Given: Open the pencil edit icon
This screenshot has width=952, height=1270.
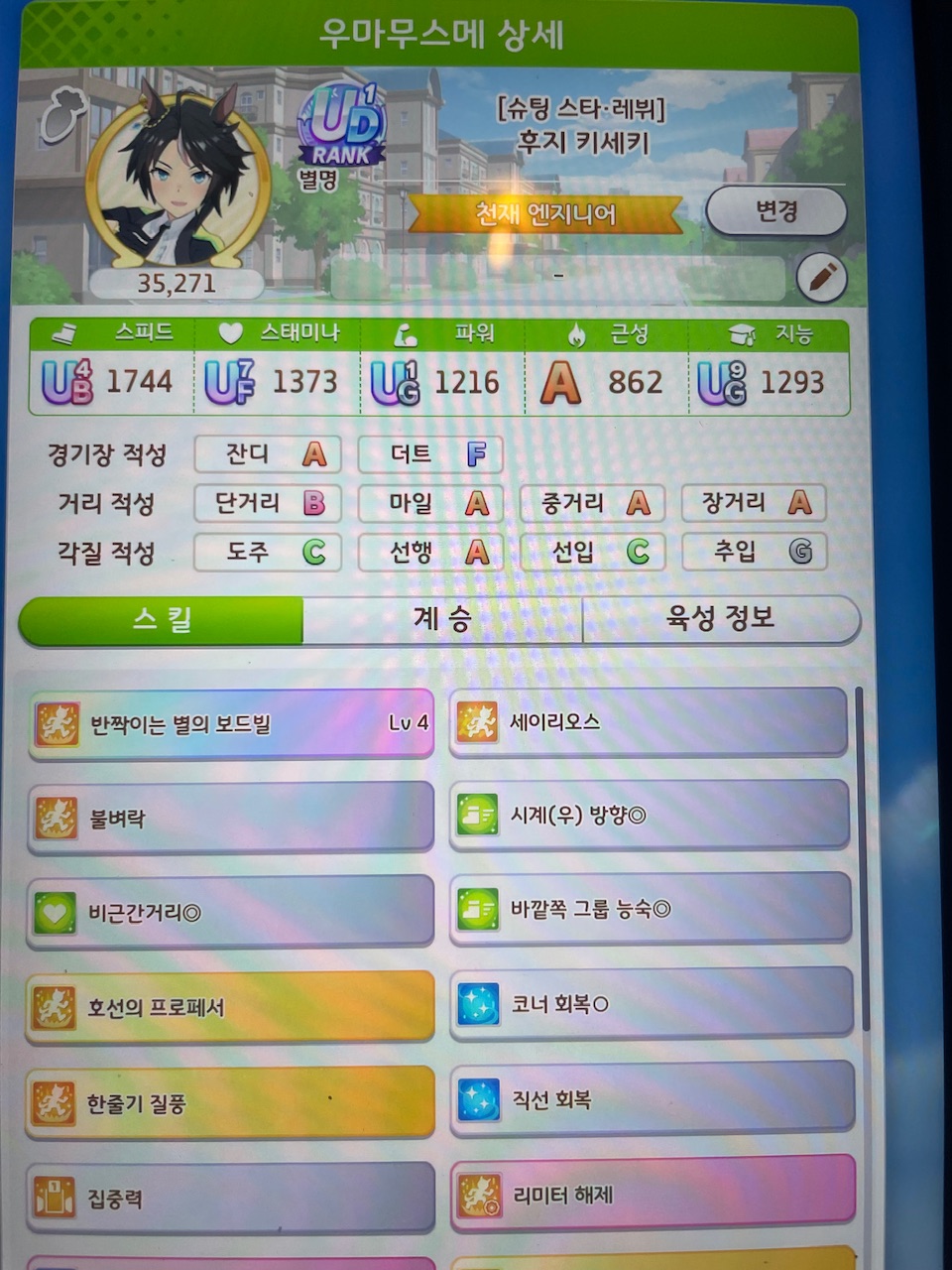Looking at the screenshot, I should tap(821, 277).
